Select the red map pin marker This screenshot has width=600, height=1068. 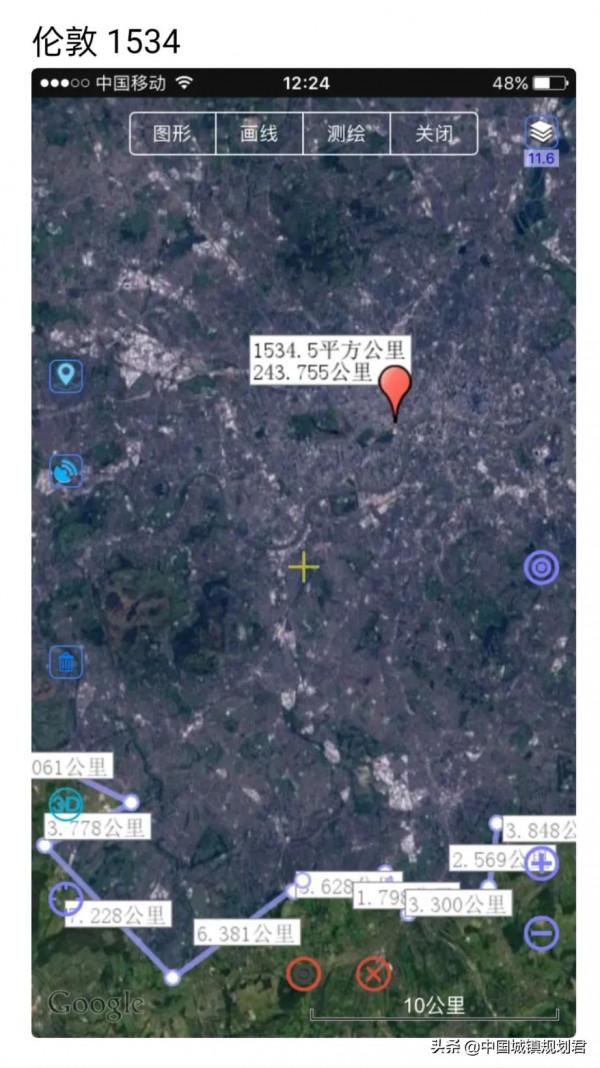pyautogui.click(x=397, y=389)
